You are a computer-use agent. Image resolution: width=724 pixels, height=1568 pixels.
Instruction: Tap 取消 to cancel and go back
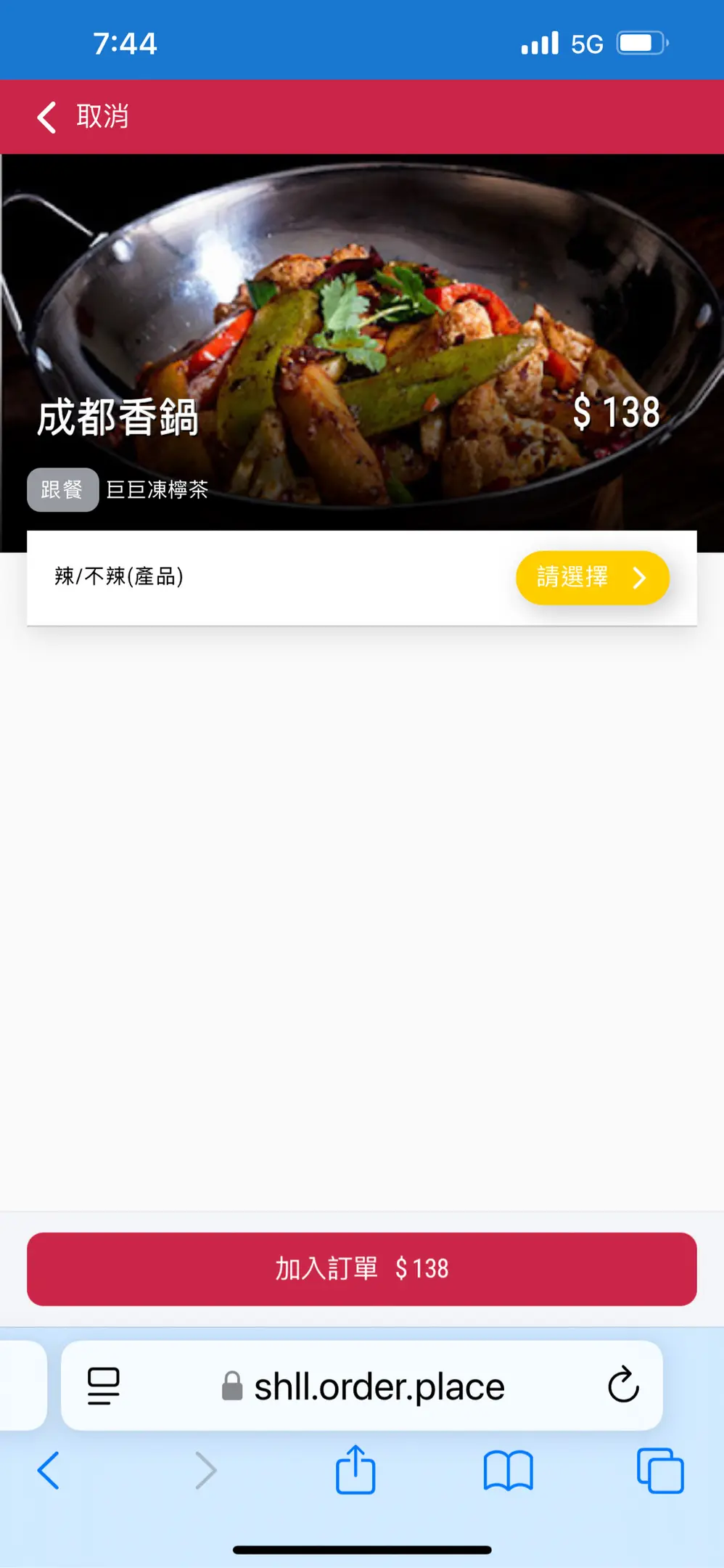tap(83, 117)
